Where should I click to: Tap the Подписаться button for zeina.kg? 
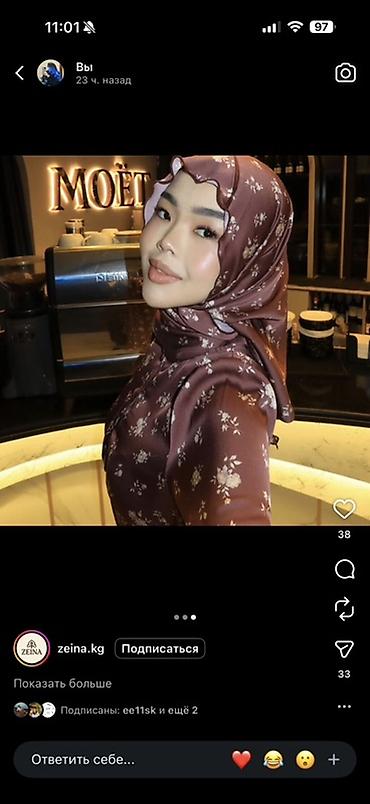[160, 649]
